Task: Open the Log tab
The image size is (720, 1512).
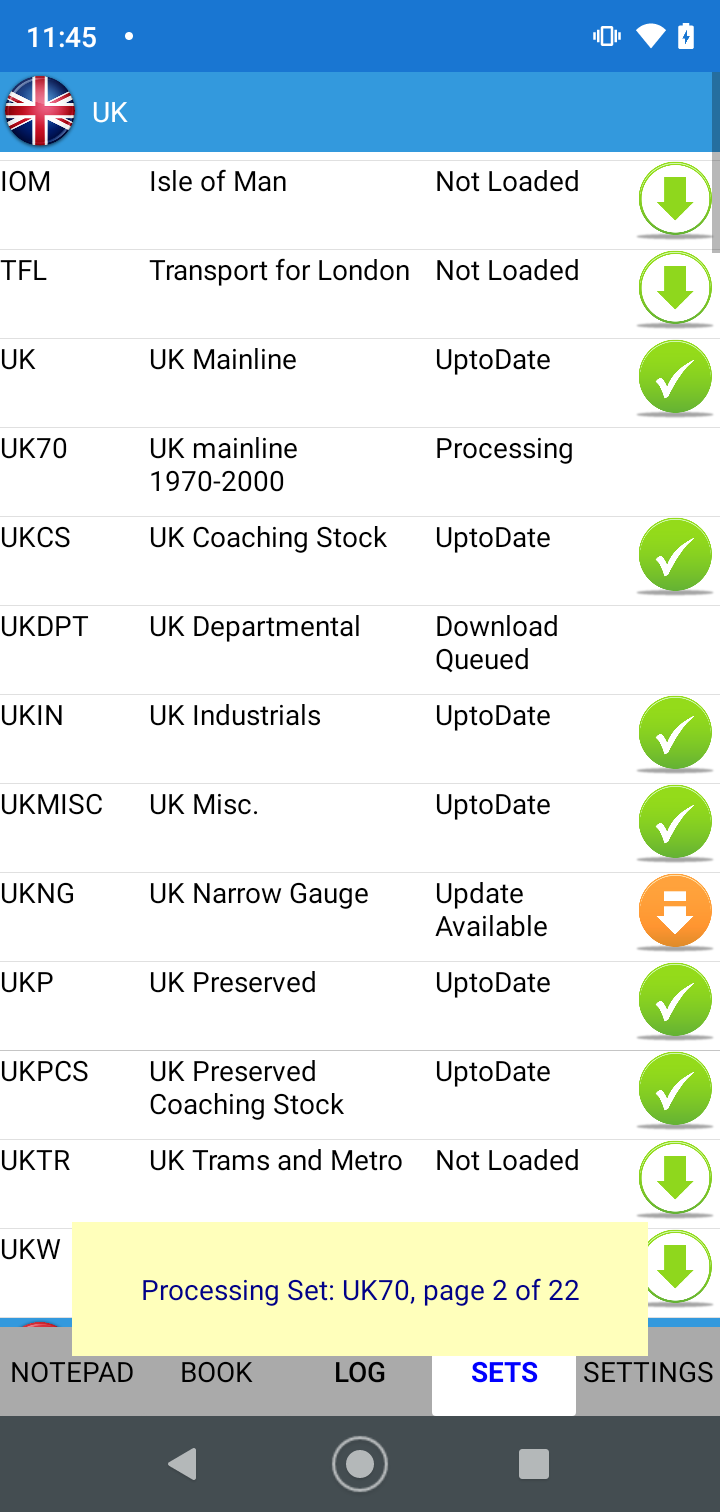Action: pyautogui.click(x=360, y=1373)
